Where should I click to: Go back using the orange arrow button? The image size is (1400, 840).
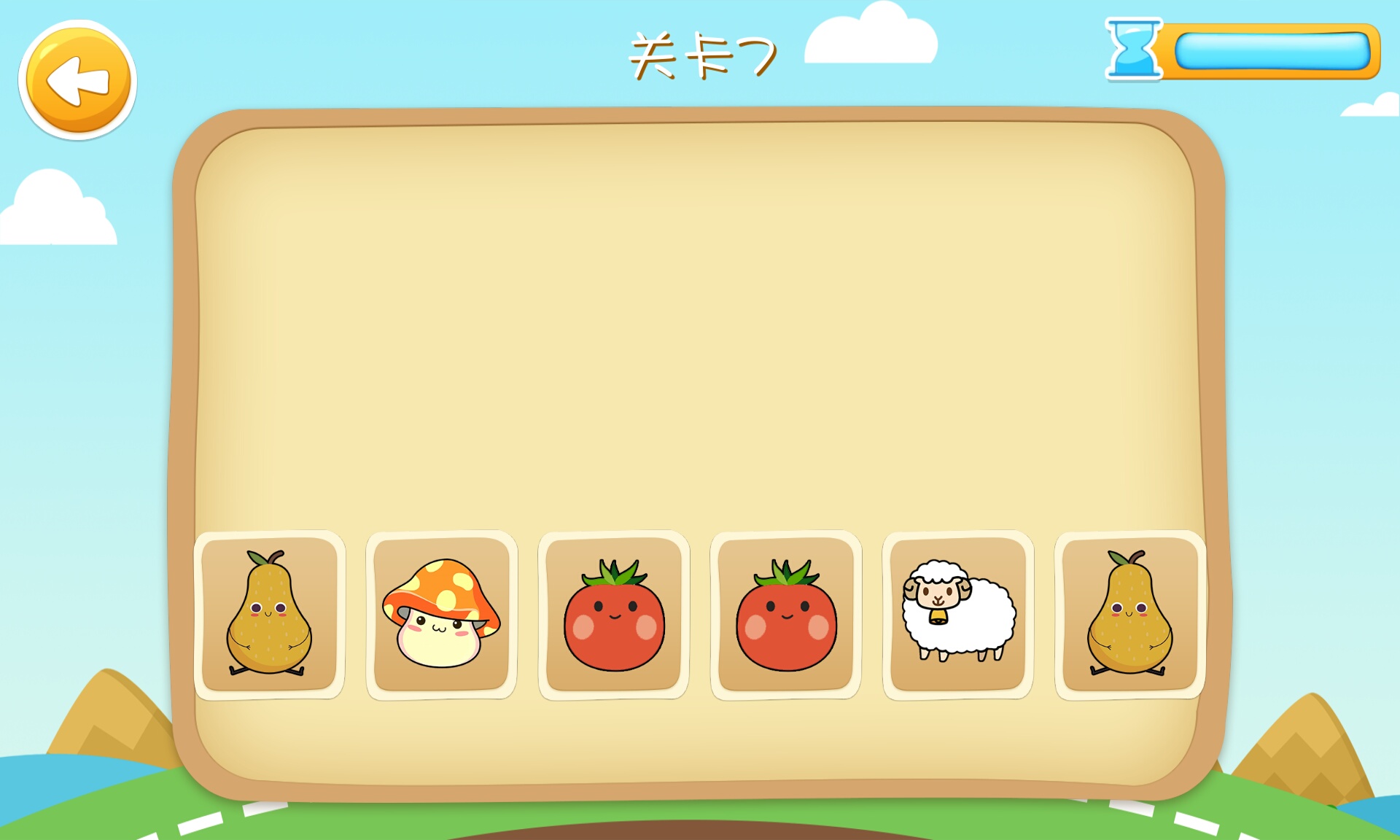[78, 80]
